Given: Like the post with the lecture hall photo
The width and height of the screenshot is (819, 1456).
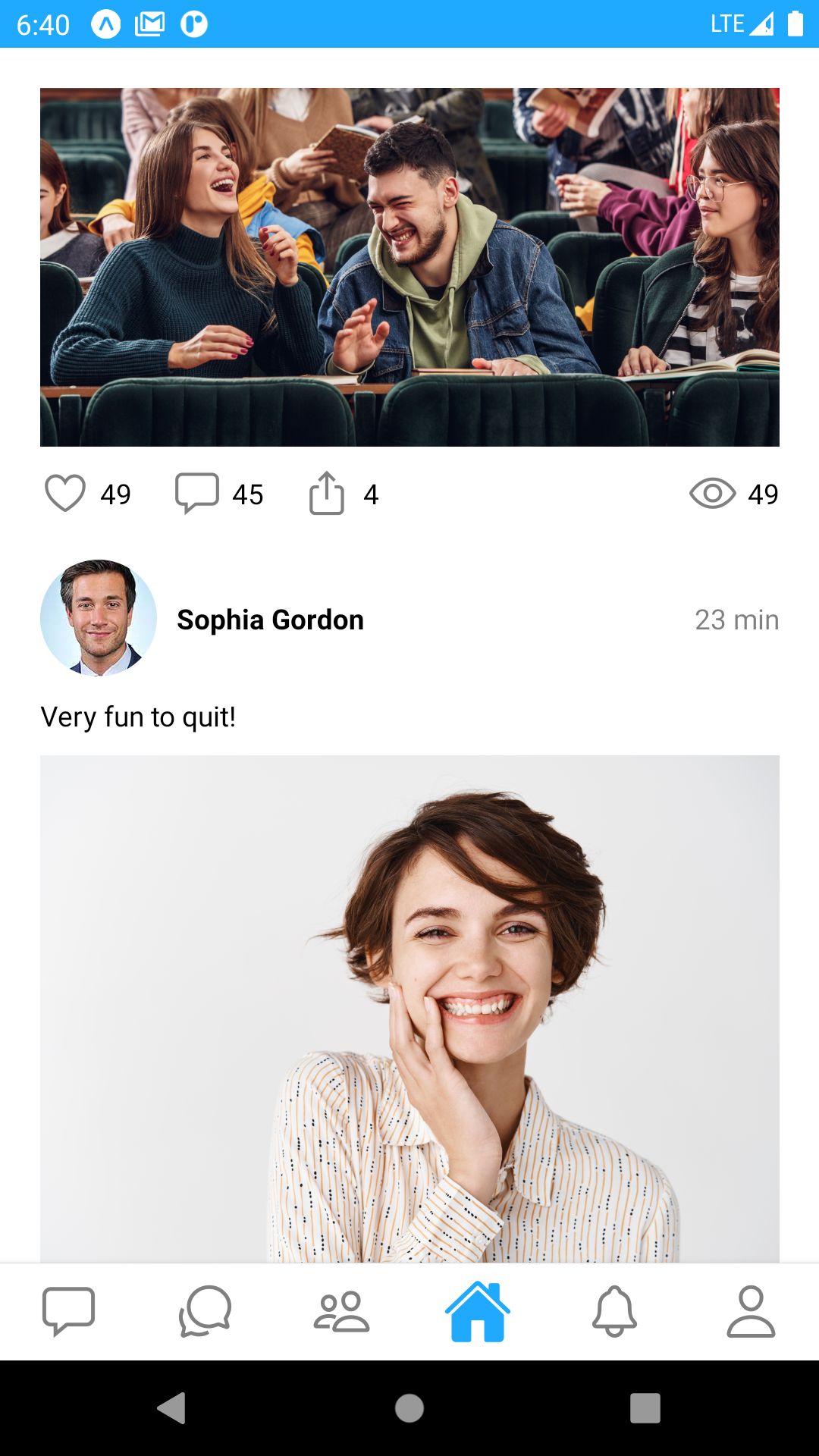Looking at the screenshot, I should (x=65, y=494).
